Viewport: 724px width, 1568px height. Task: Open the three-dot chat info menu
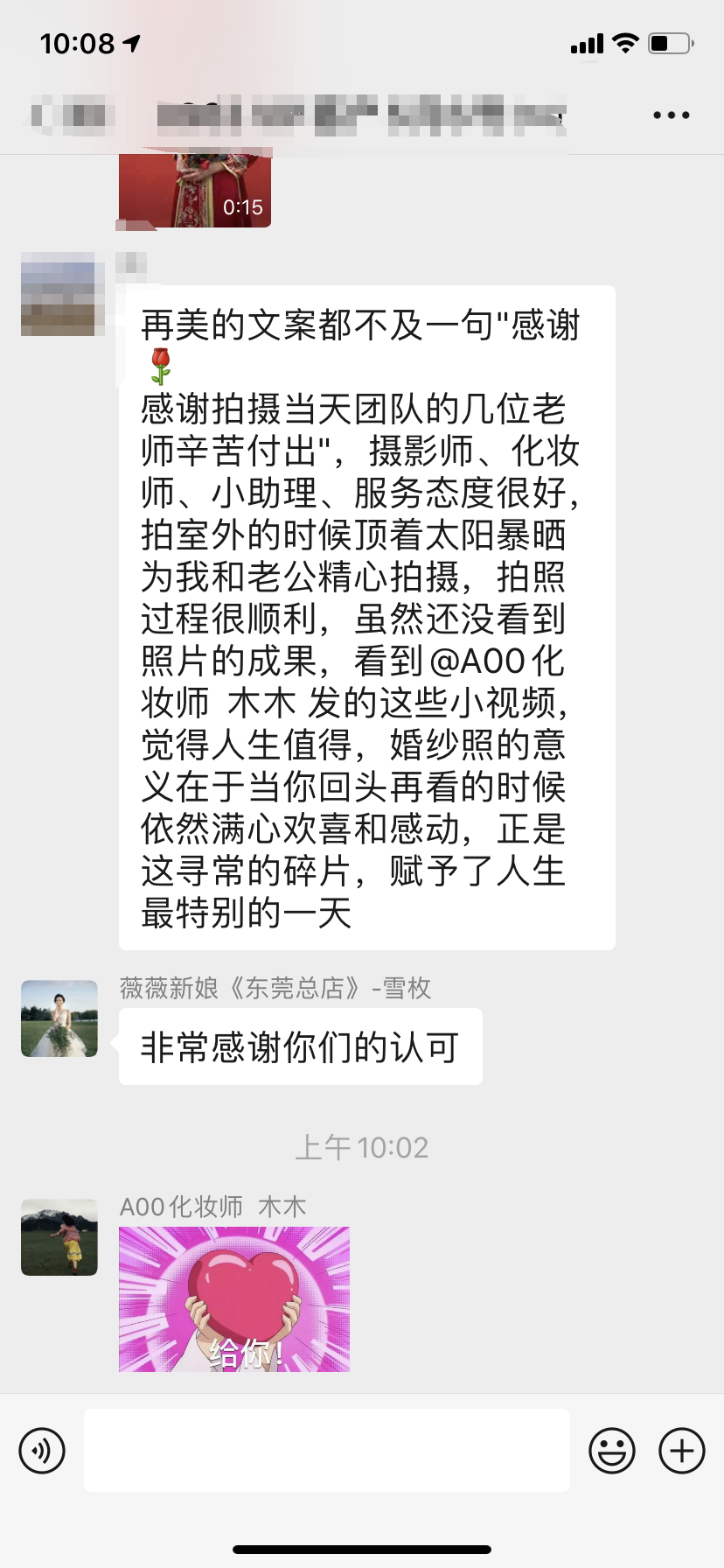pyautogui.click(x=671, y=115)
